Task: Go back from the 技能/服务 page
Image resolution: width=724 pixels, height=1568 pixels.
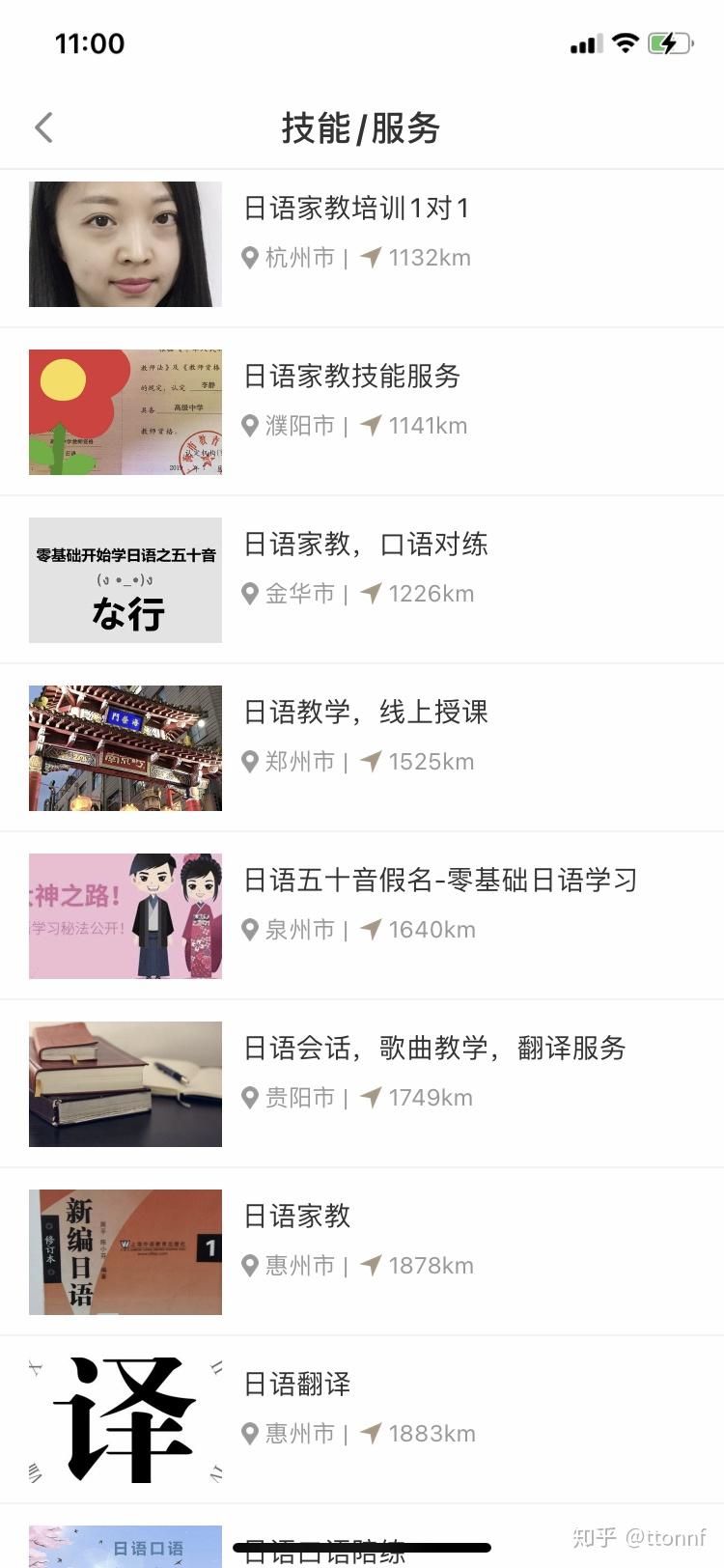Action: point(44,127)
